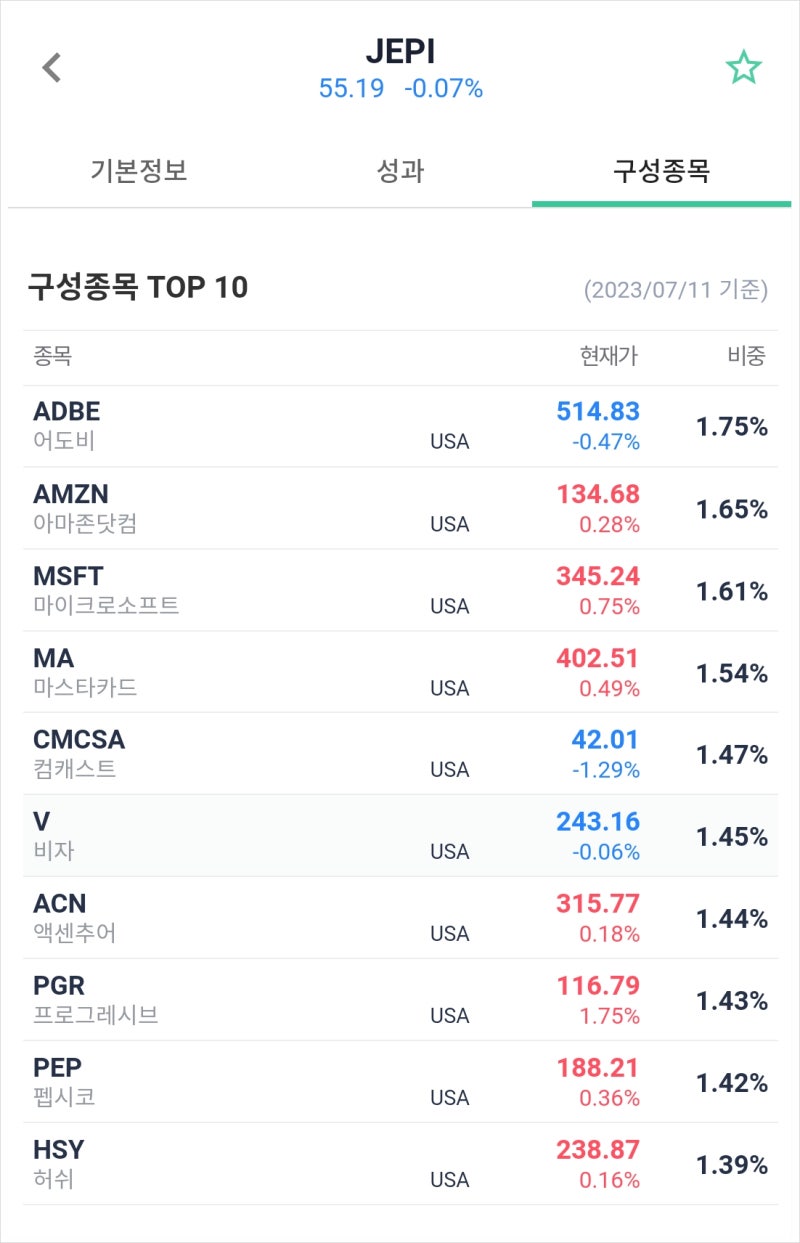View the PGR Progressive holding

[400, 999]
